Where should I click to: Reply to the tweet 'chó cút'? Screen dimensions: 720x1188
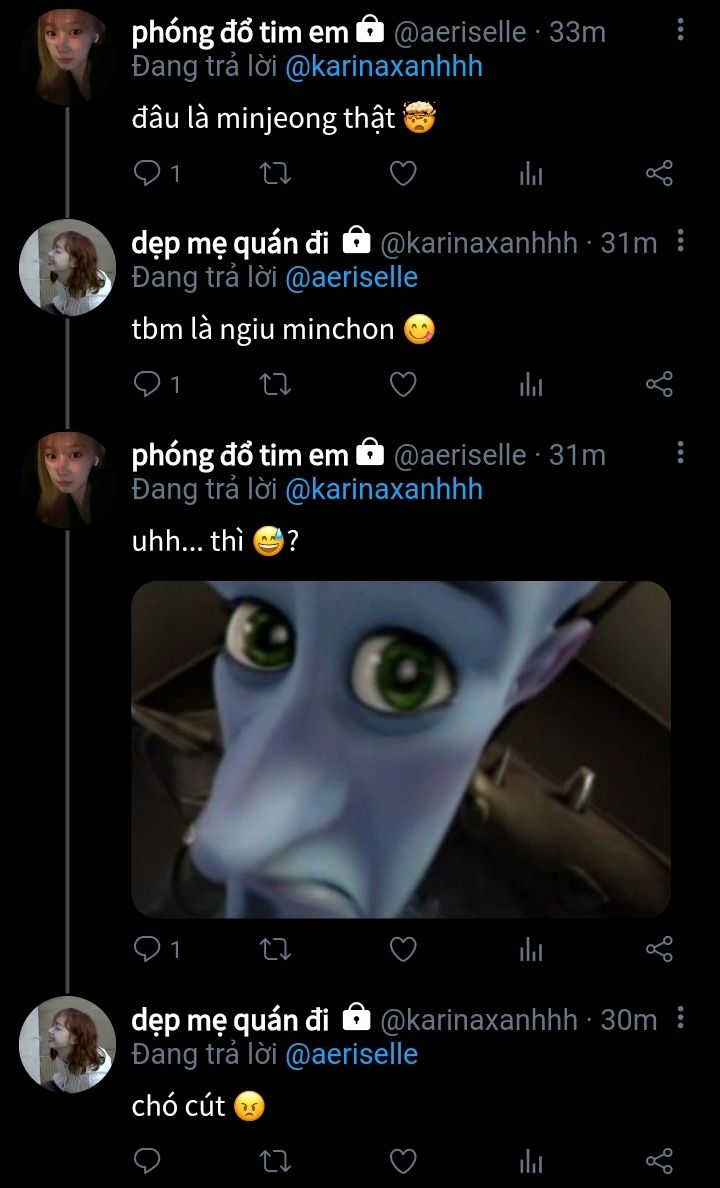147,1161
